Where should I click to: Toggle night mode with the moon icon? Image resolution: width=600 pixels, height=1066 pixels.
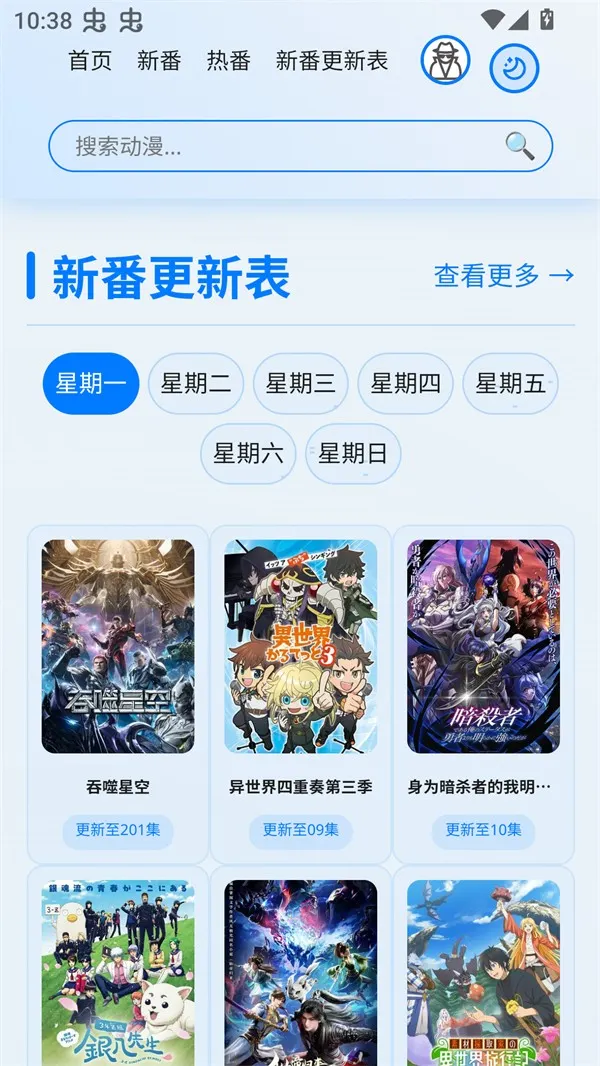coord(514,68)
